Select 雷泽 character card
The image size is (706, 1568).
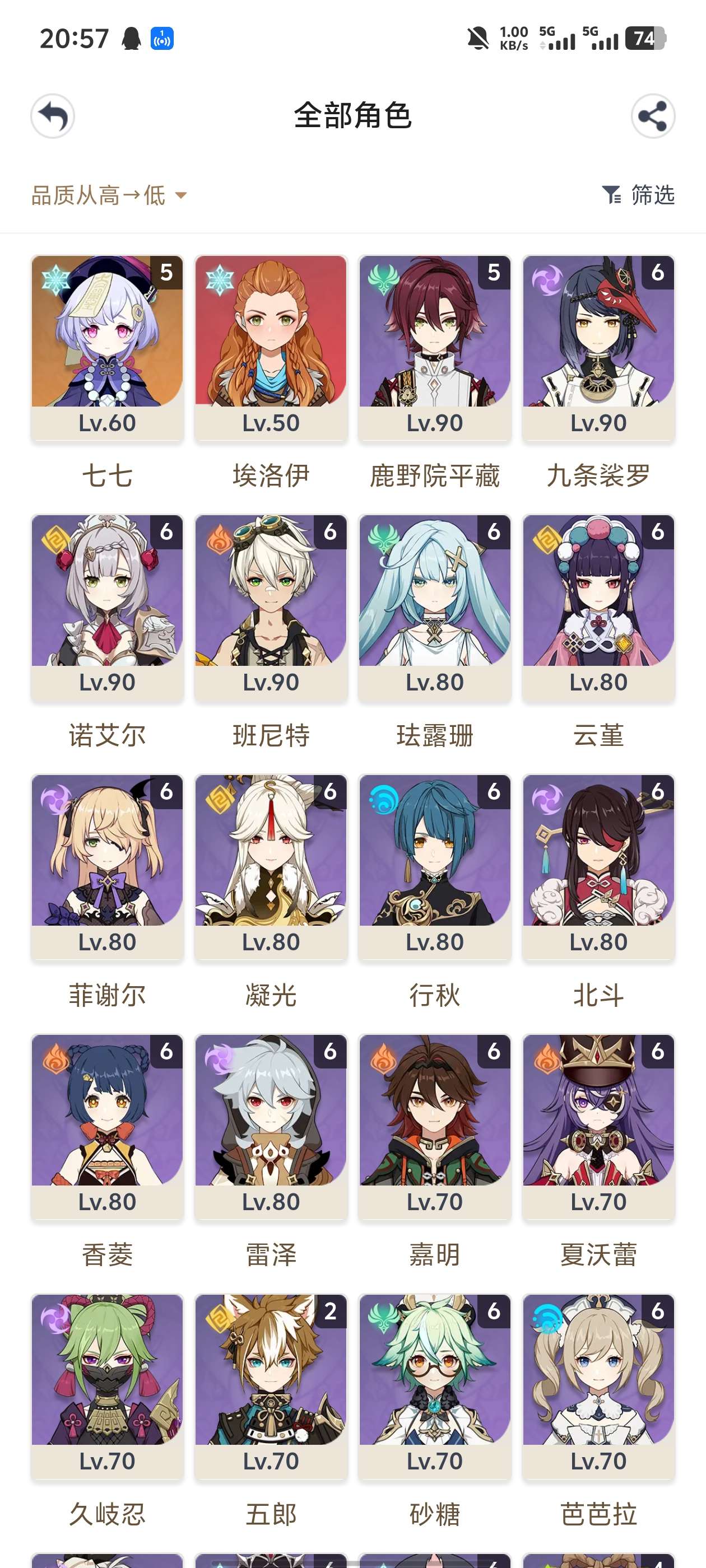click(271, 1126)
